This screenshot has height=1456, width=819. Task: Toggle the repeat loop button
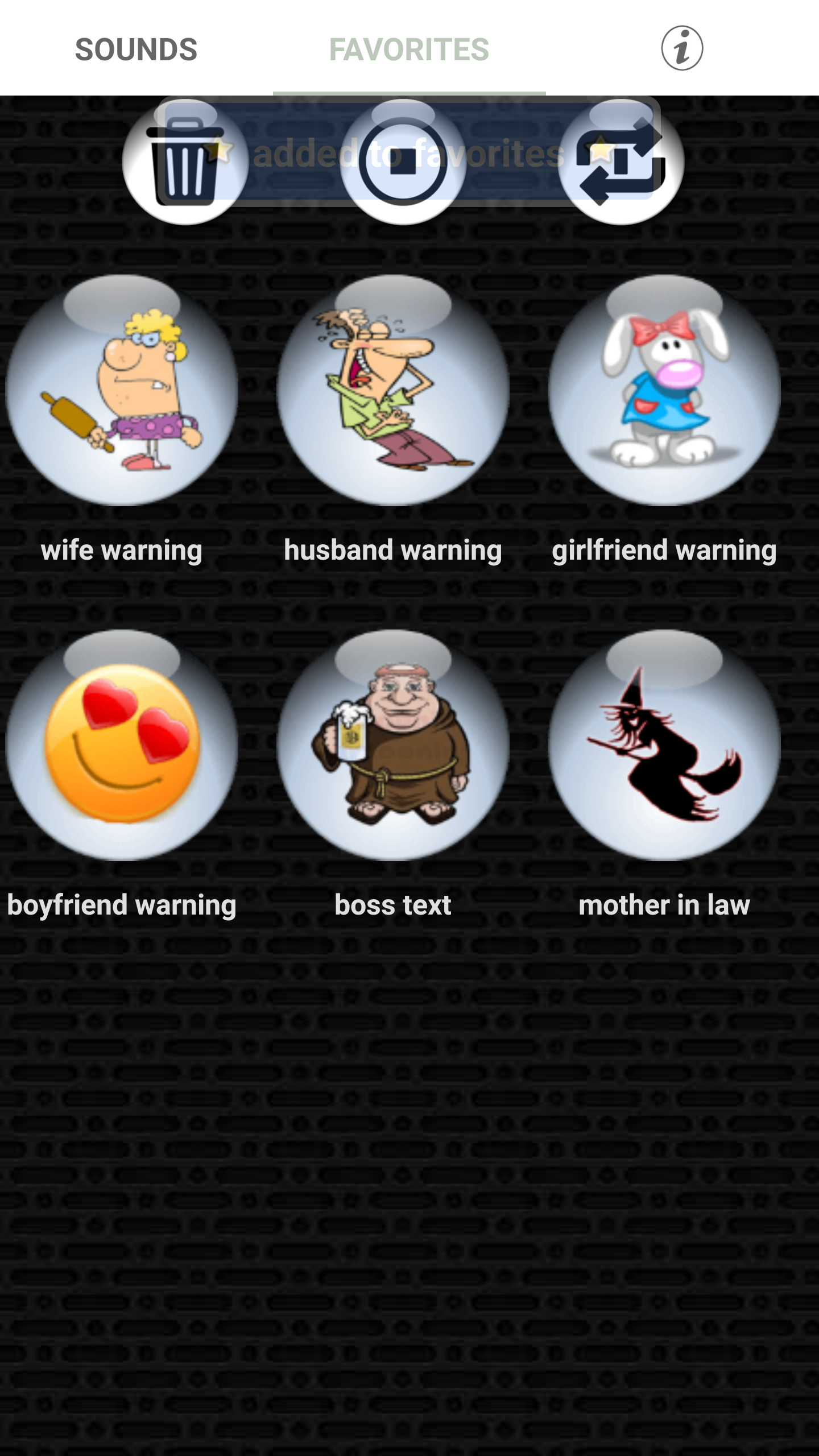pos(621,162)
